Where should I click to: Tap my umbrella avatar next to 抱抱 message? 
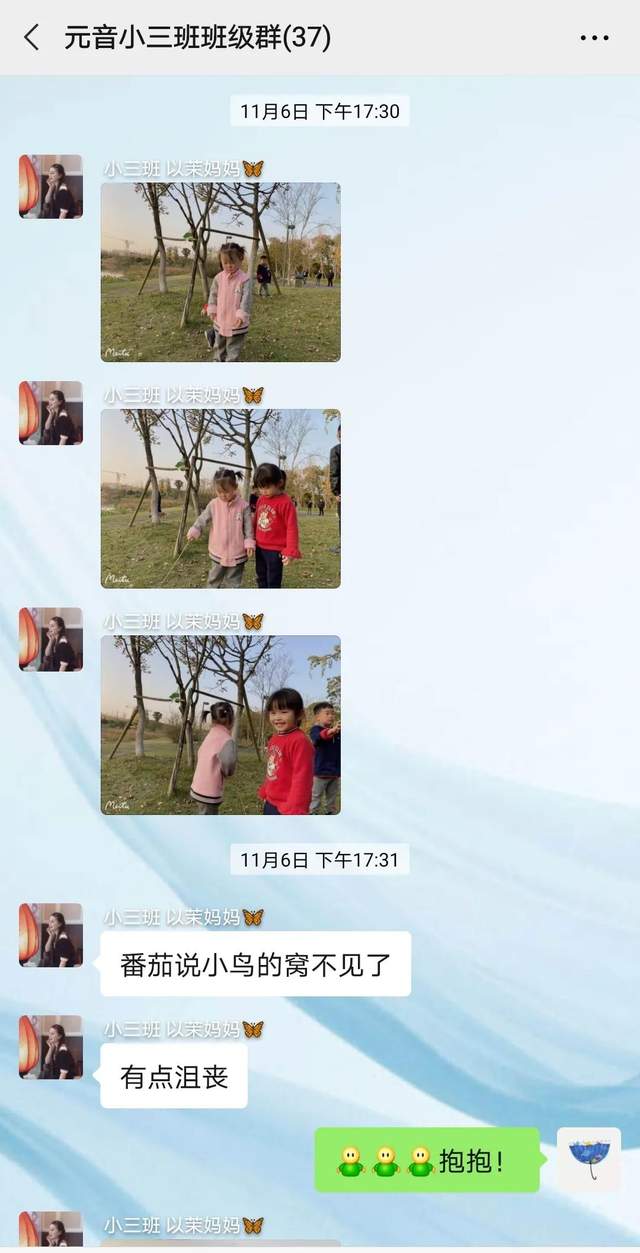pos(589,1160)
